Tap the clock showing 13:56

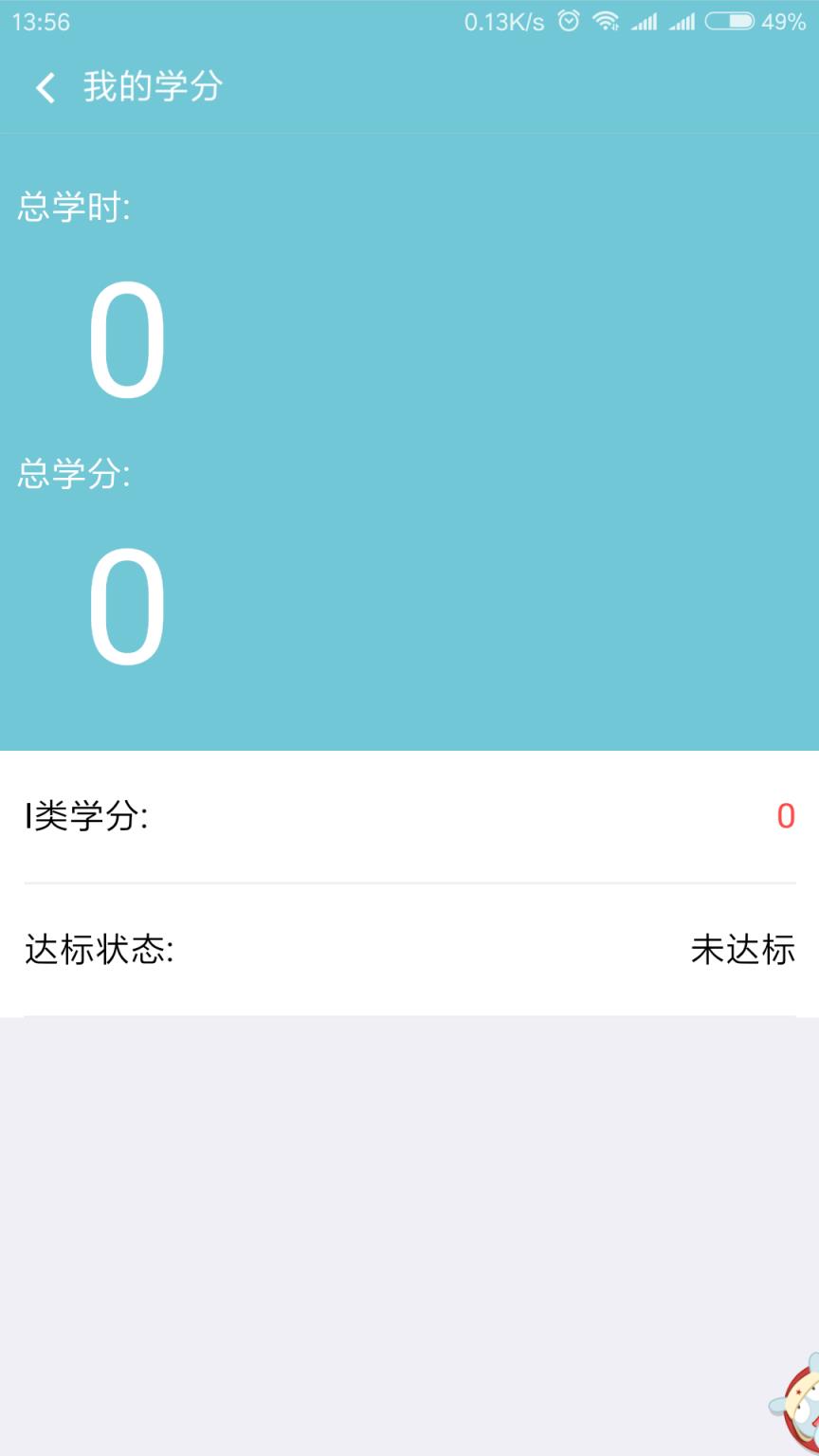[45, 21]
